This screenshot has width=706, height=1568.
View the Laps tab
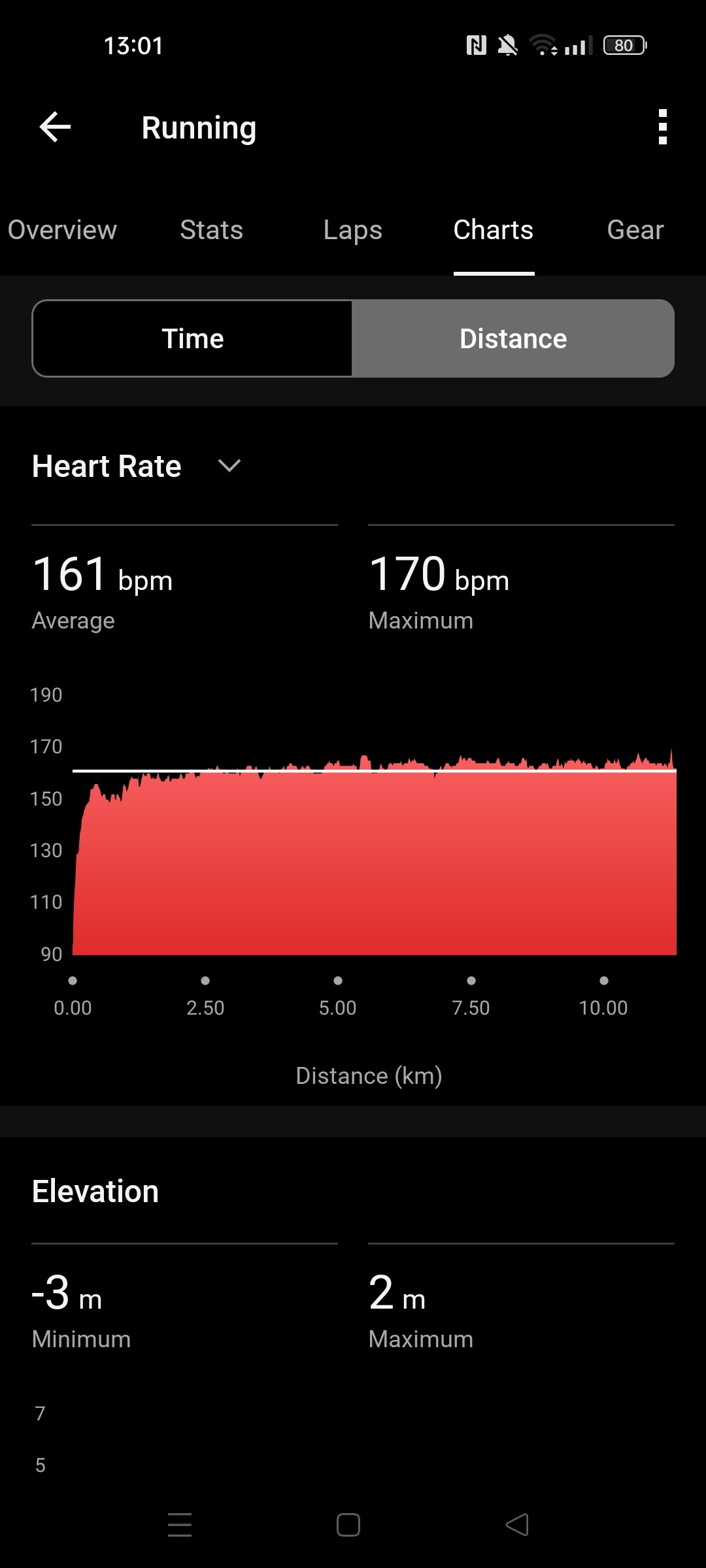coord(352,230)
